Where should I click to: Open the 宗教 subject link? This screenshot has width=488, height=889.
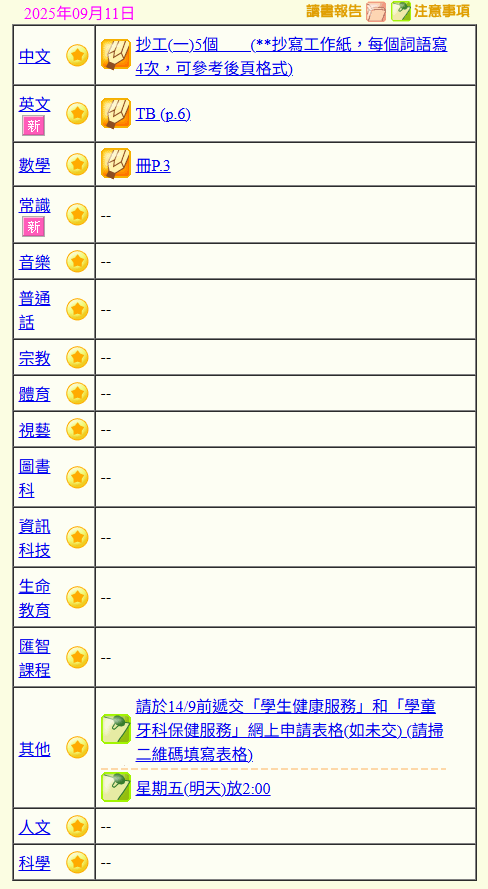coord(35,358)
